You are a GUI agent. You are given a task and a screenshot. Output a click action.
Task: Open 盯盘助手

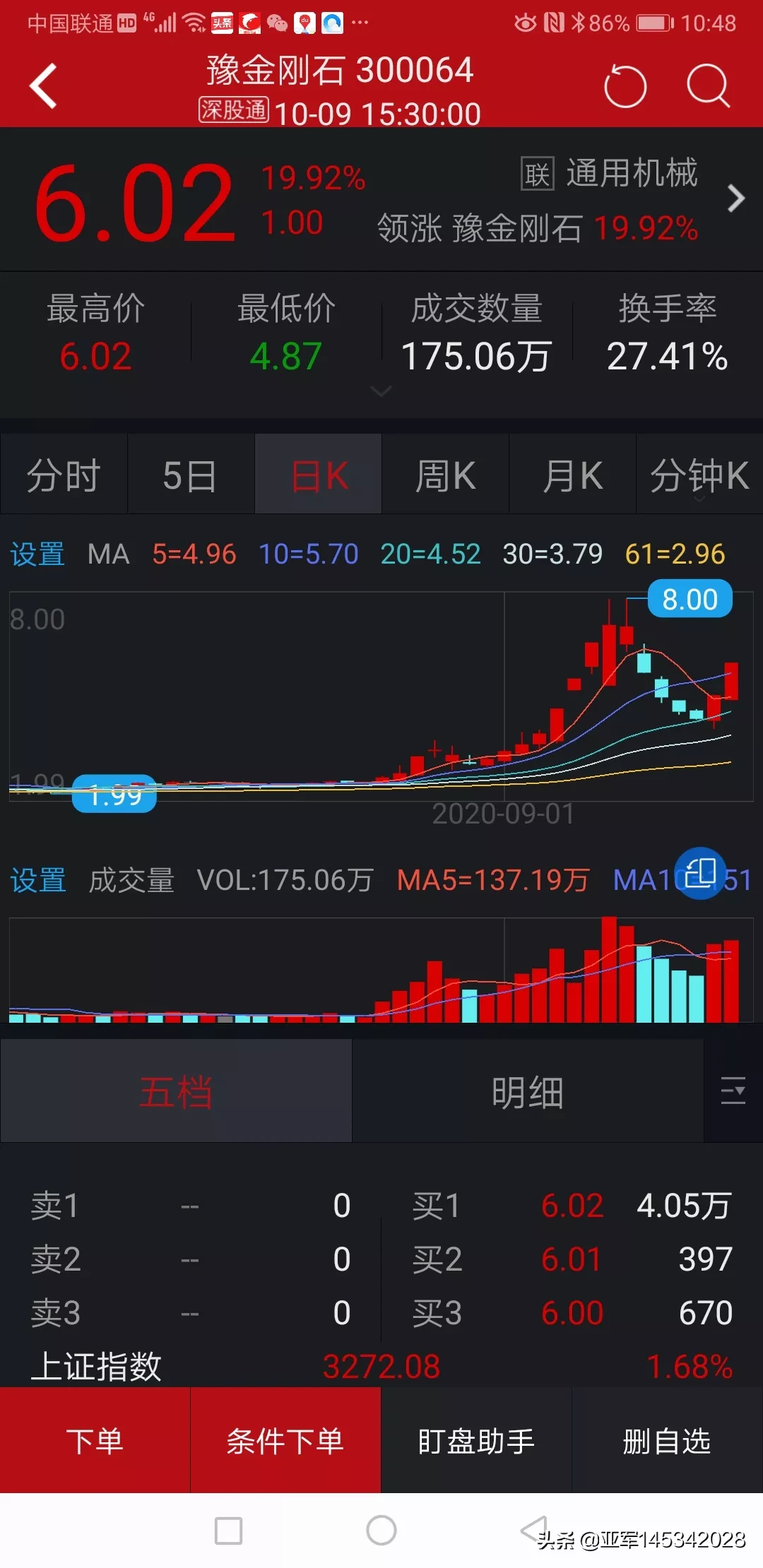pos(476,1440)
